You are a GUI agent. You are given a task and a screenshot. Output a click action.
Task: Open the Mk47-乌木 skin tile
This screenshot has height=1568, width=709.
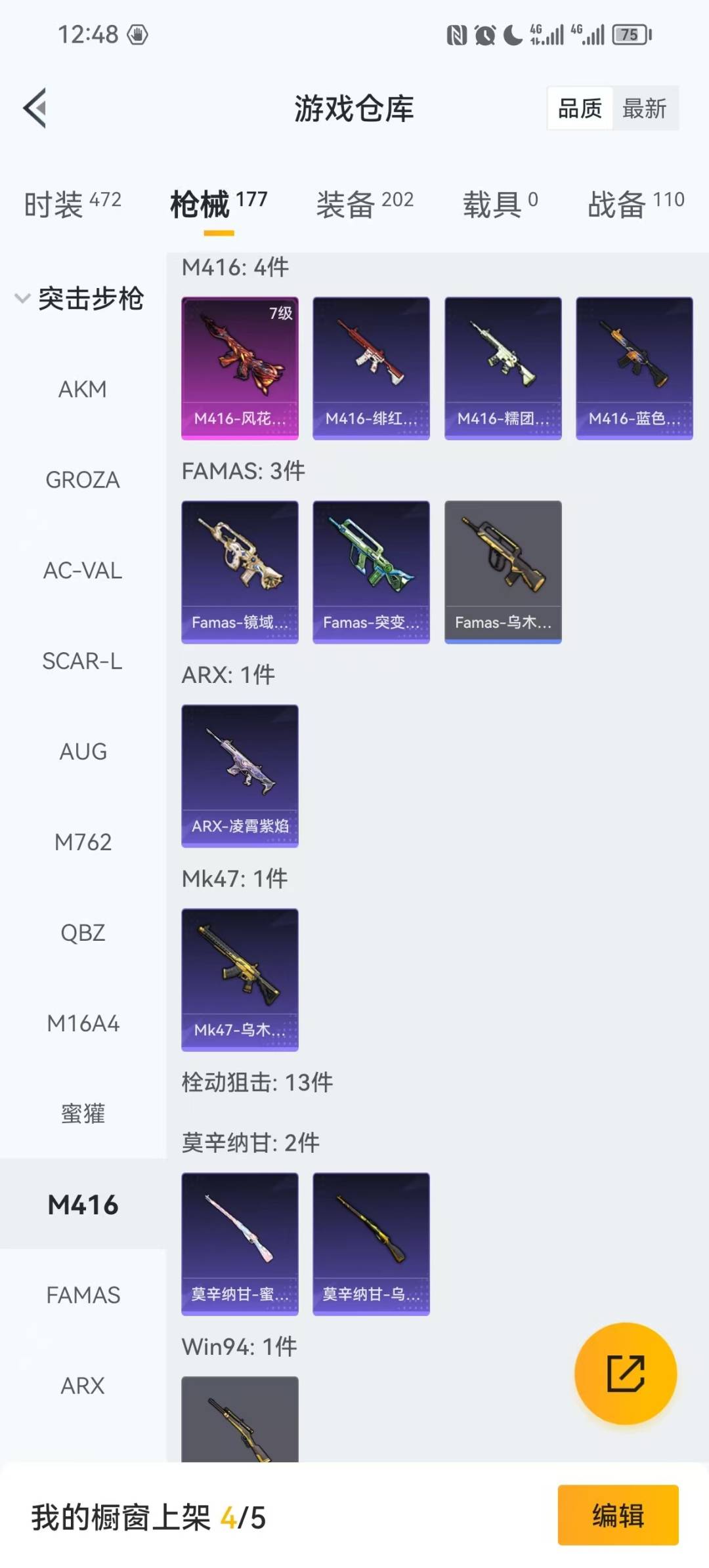pos(240,980)
